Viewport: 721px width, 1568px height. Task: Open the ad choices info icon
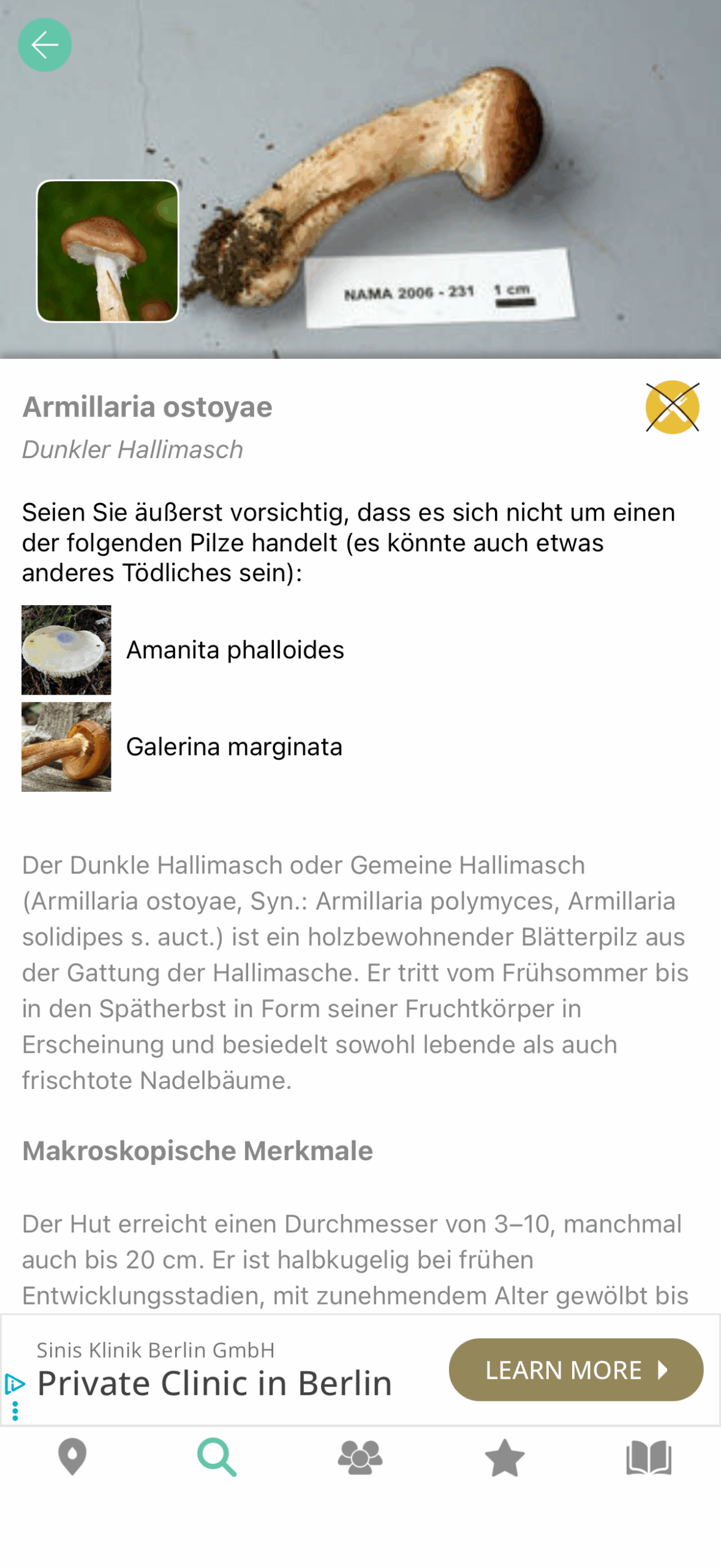(x=15, y=1384)
